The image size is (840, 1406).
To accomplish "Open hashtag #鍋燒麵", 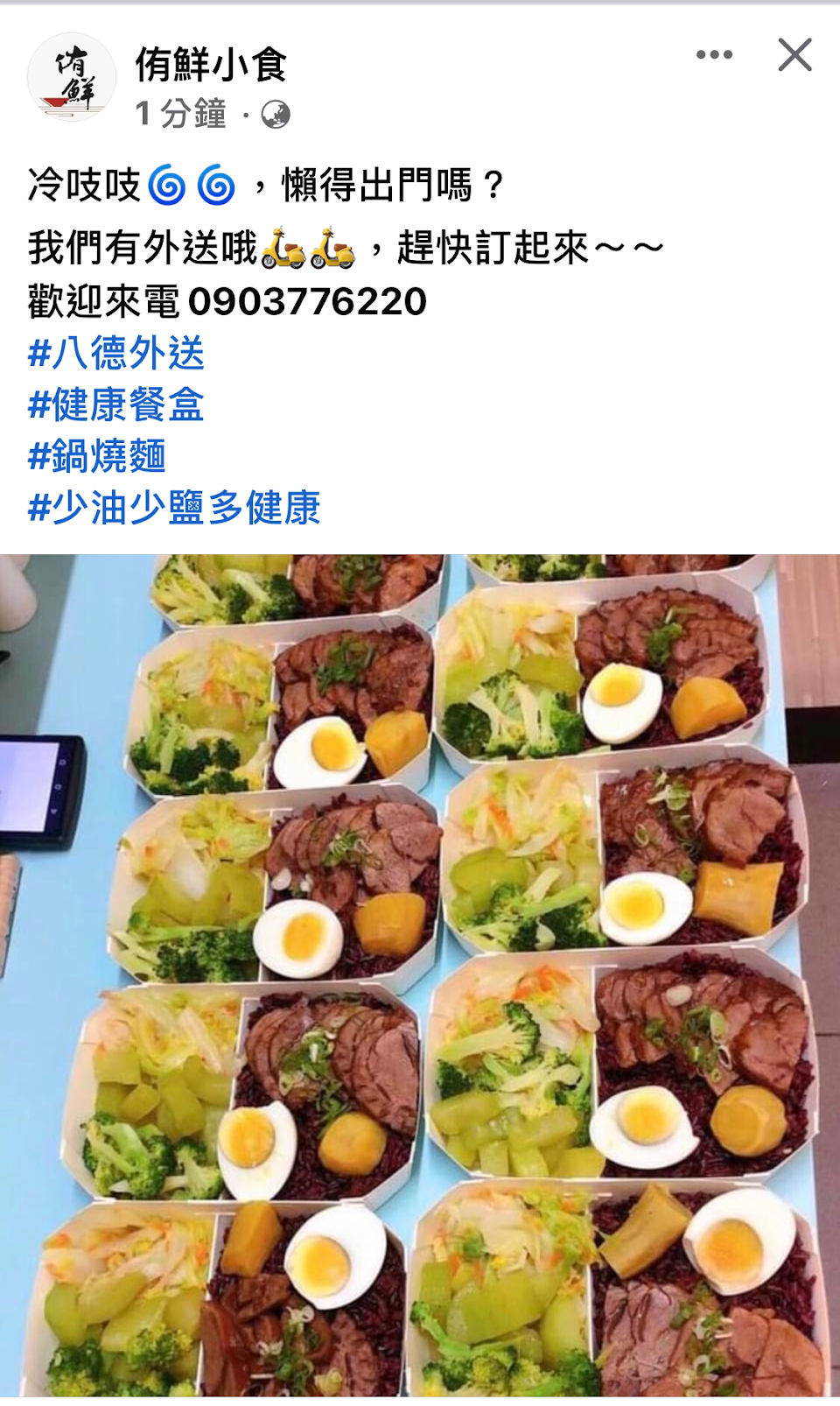I will [97, 457].
